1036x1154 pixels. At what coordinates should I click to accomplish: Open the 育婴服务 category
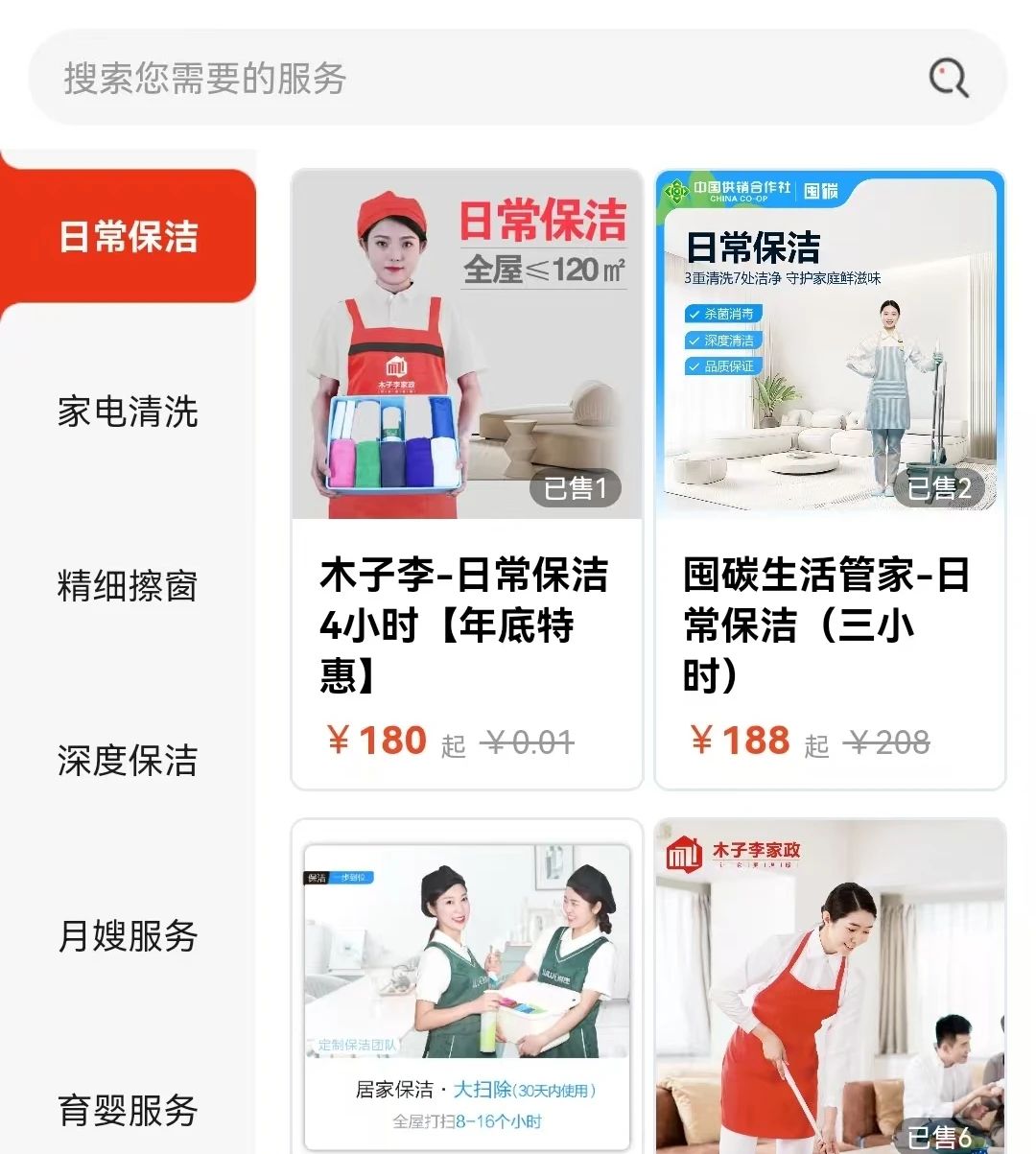[x=129, y=1110]
